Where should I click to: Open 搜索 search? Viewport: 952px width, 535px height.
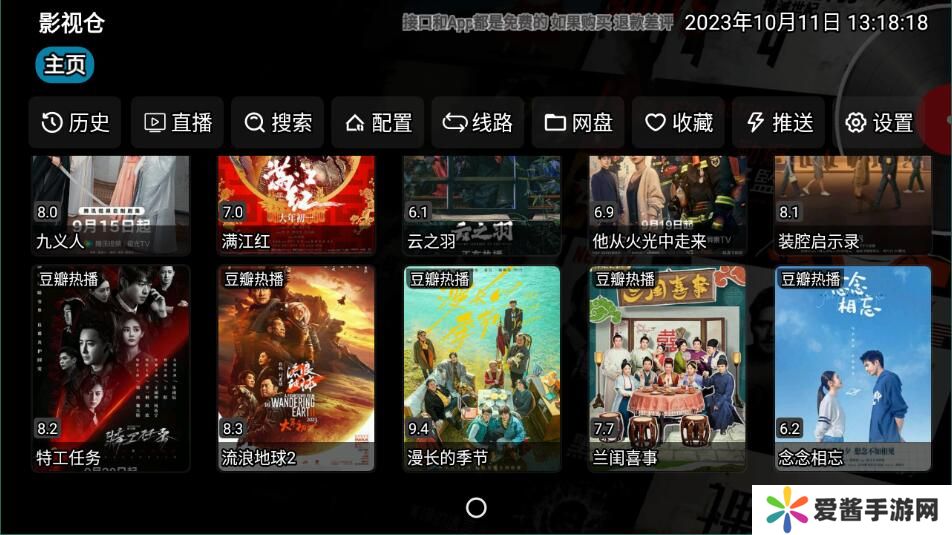(x=278, y=123)
